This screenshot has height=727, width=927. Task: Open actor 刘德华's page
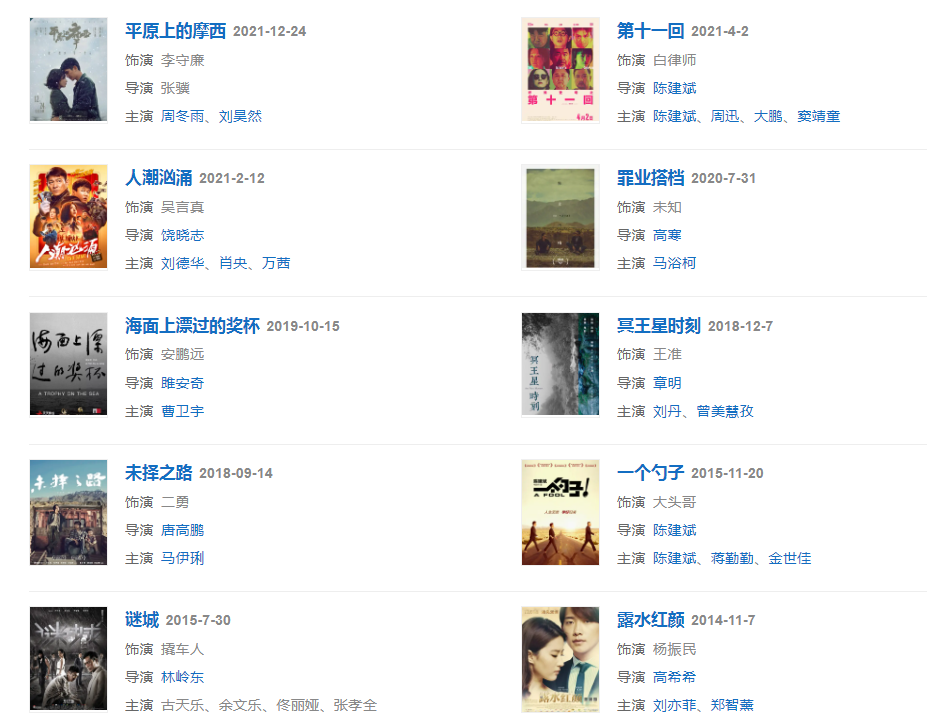pyautogui.click(x=182, y=263)
